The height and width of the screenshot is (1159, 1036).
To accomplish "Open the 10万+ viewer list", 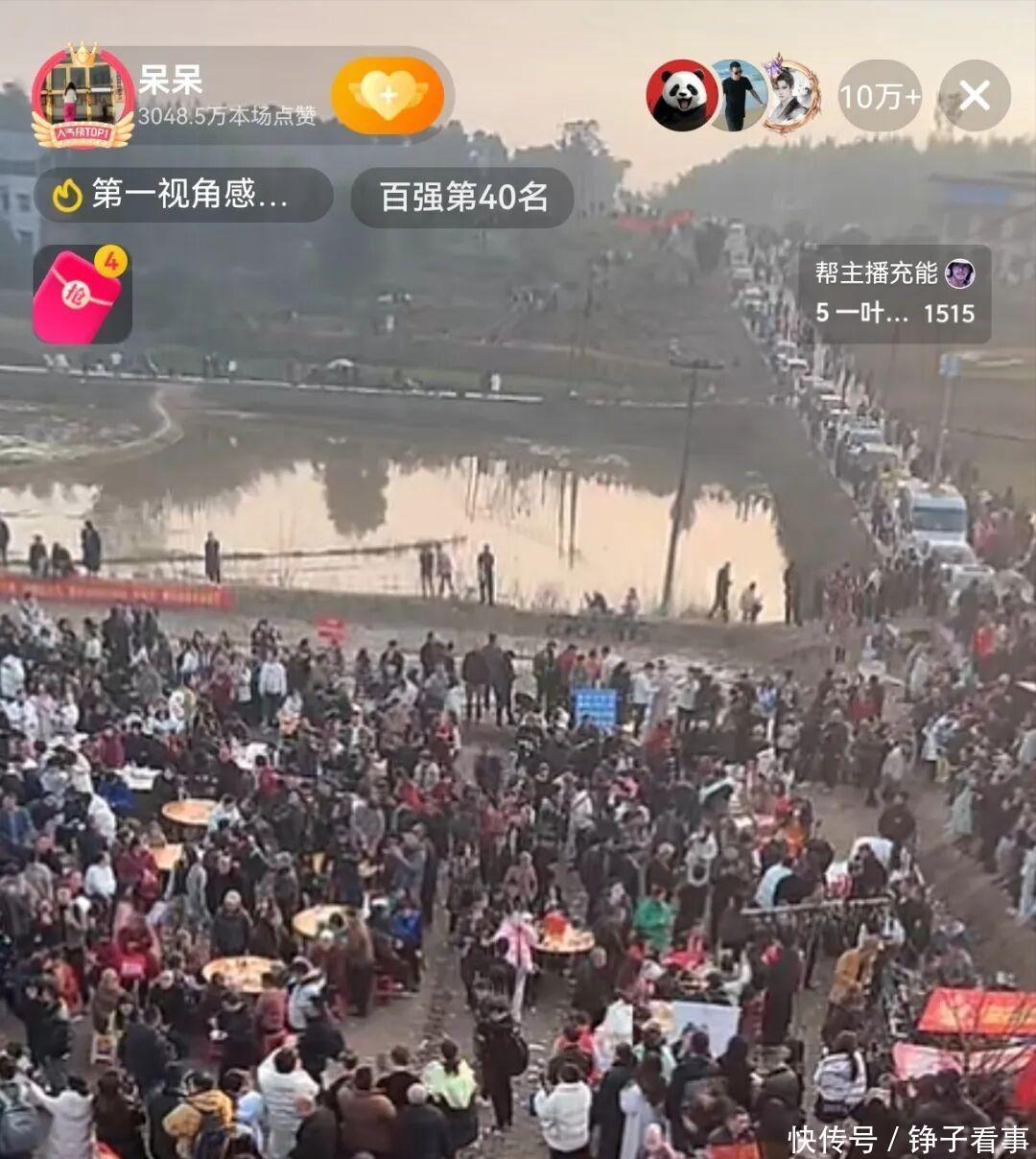I will click(x=880, y=96).
